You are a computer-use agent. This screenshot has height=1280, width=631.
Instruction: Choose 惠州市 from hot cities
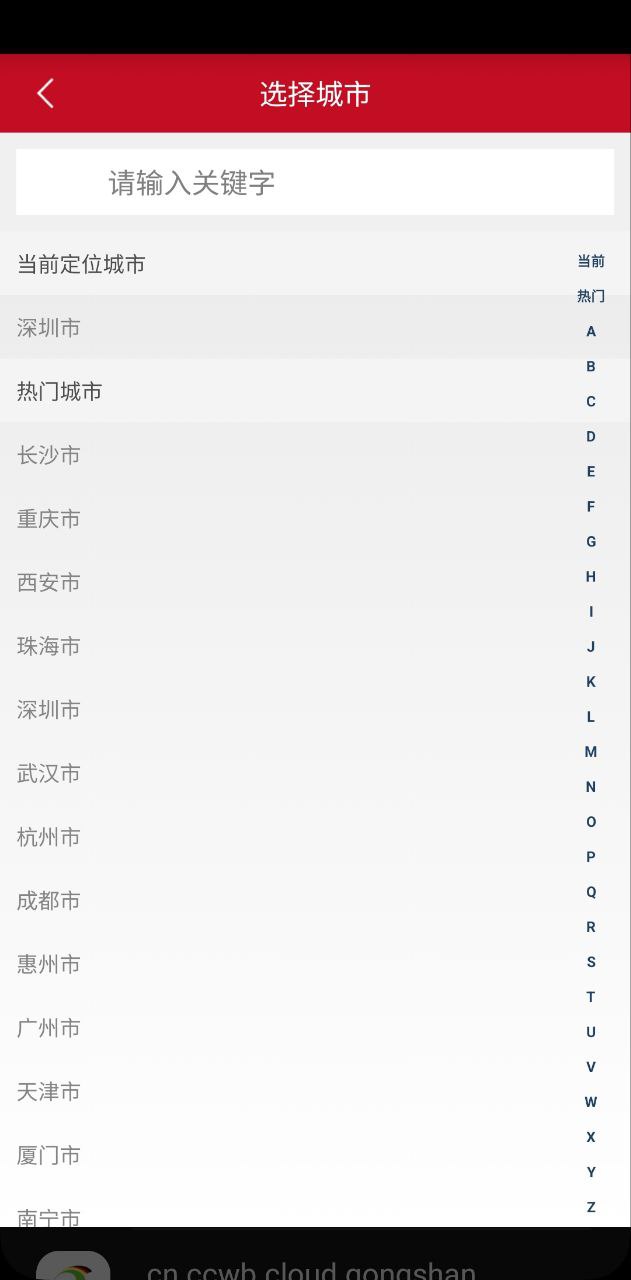click(x=49, y=965)
